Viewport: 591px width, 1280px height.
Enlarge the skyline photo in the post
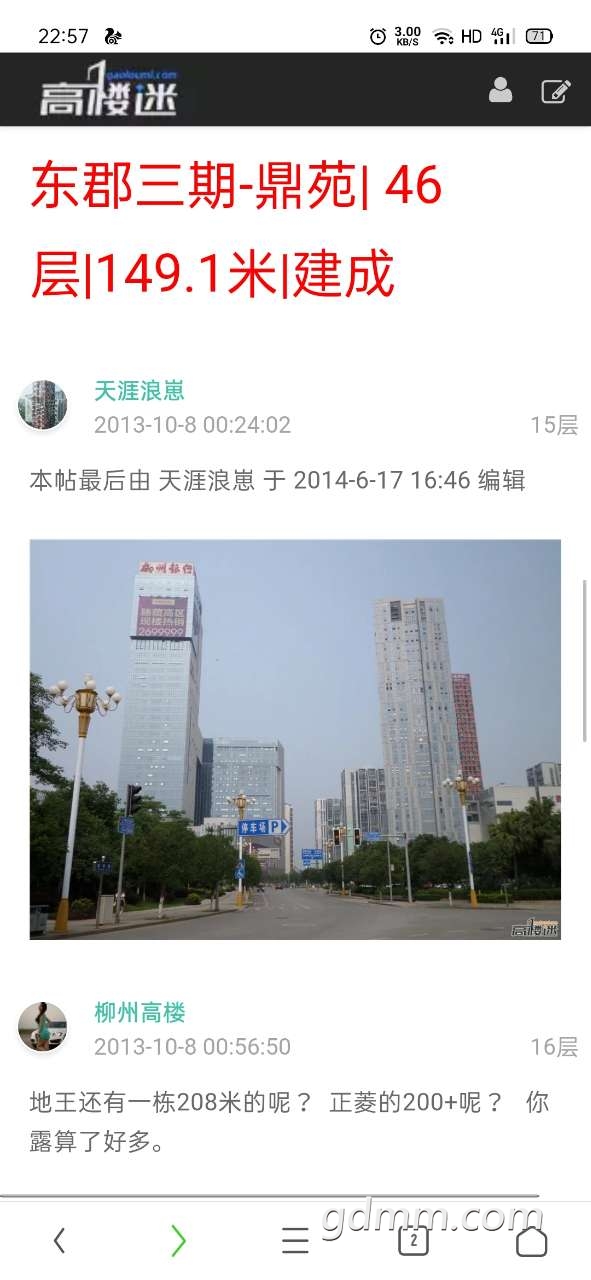tap(295, 739)
